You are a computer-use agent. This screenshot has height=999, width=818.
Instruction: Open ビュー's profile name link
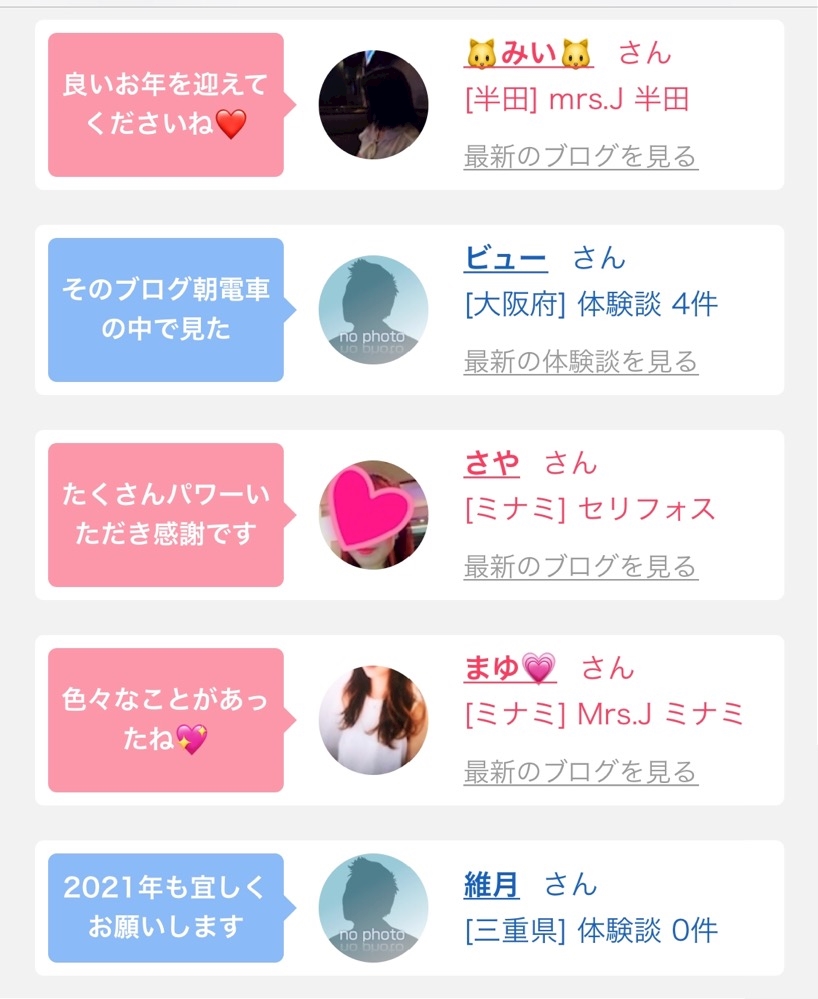coord(505,259)
